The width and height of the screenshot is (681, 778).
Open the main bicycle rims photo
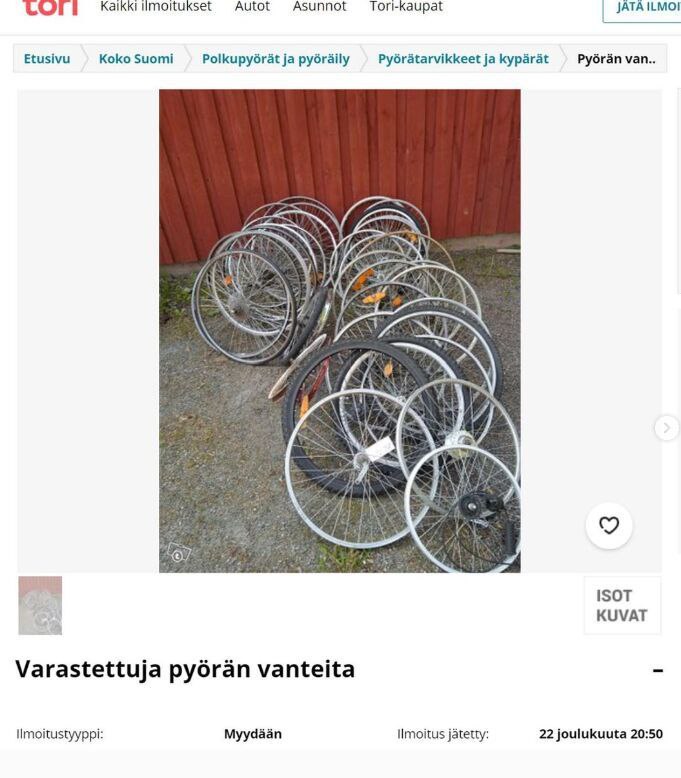[x=339, y=330]
